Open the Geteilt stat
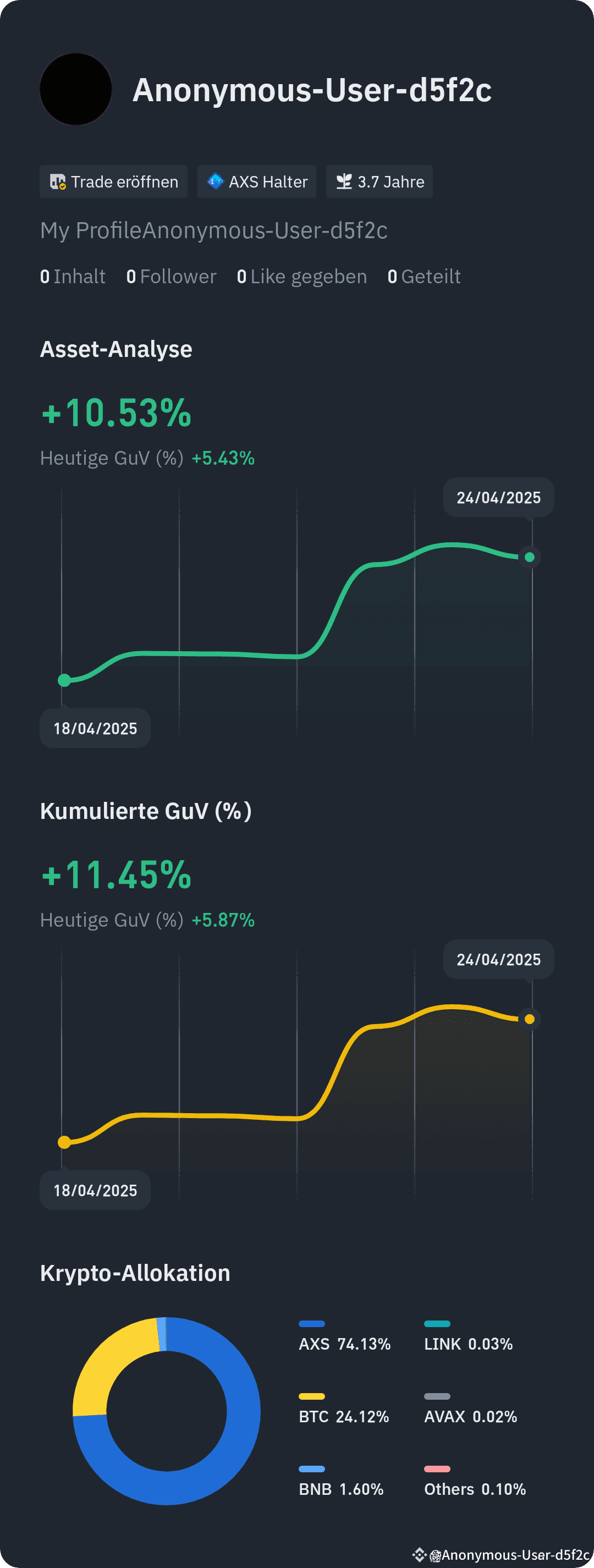The image size is (594, 1568). tap(424, 276)
